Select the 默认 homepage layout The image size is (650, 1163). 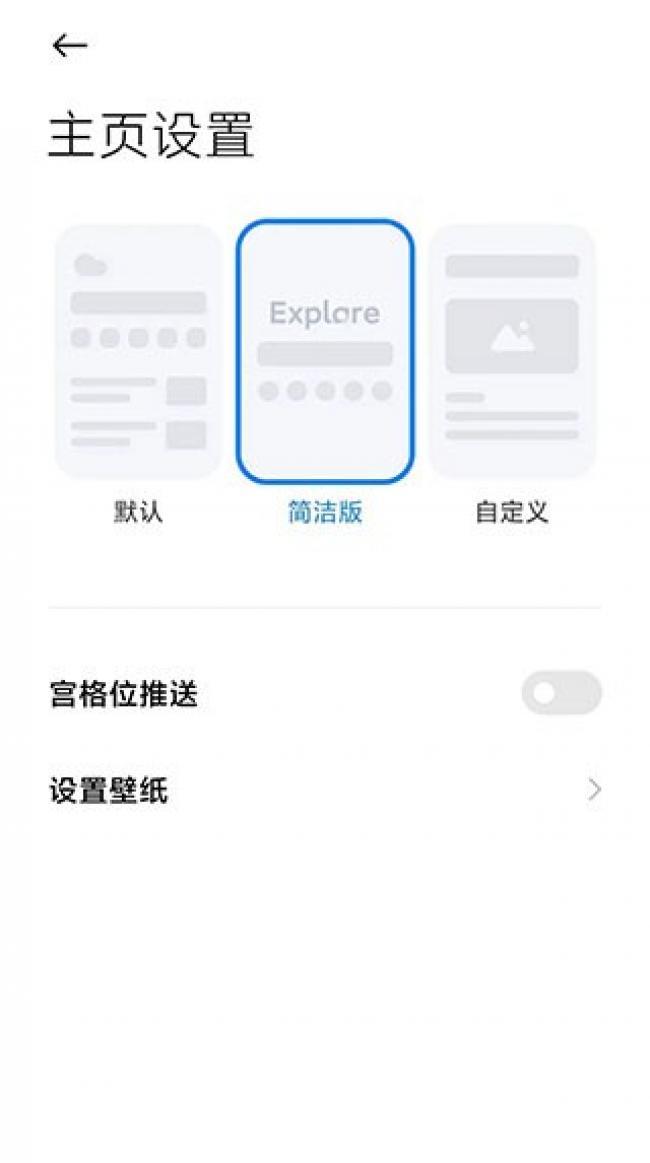click(138, 352)
